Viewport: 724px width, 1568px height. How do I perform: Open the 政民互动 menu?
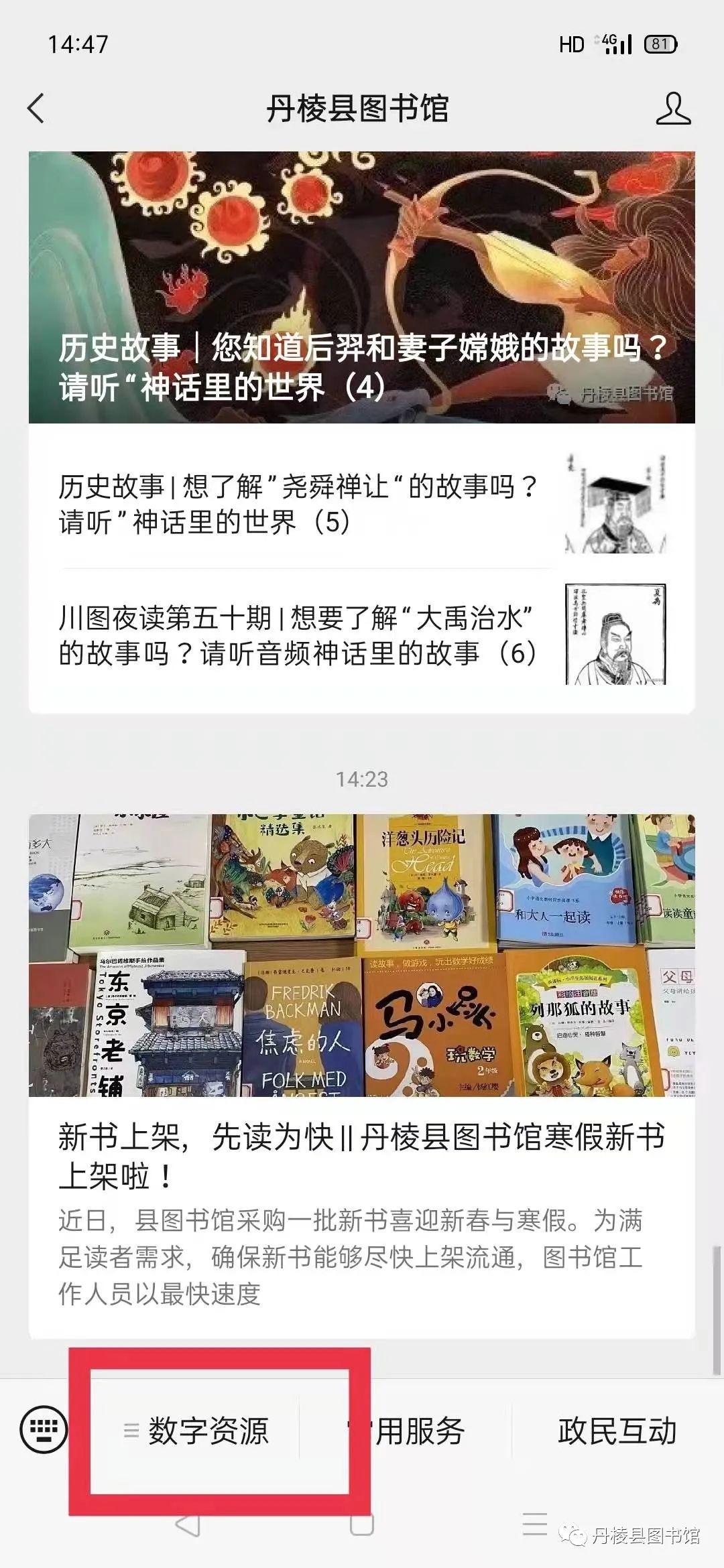tap(617, 1431)
